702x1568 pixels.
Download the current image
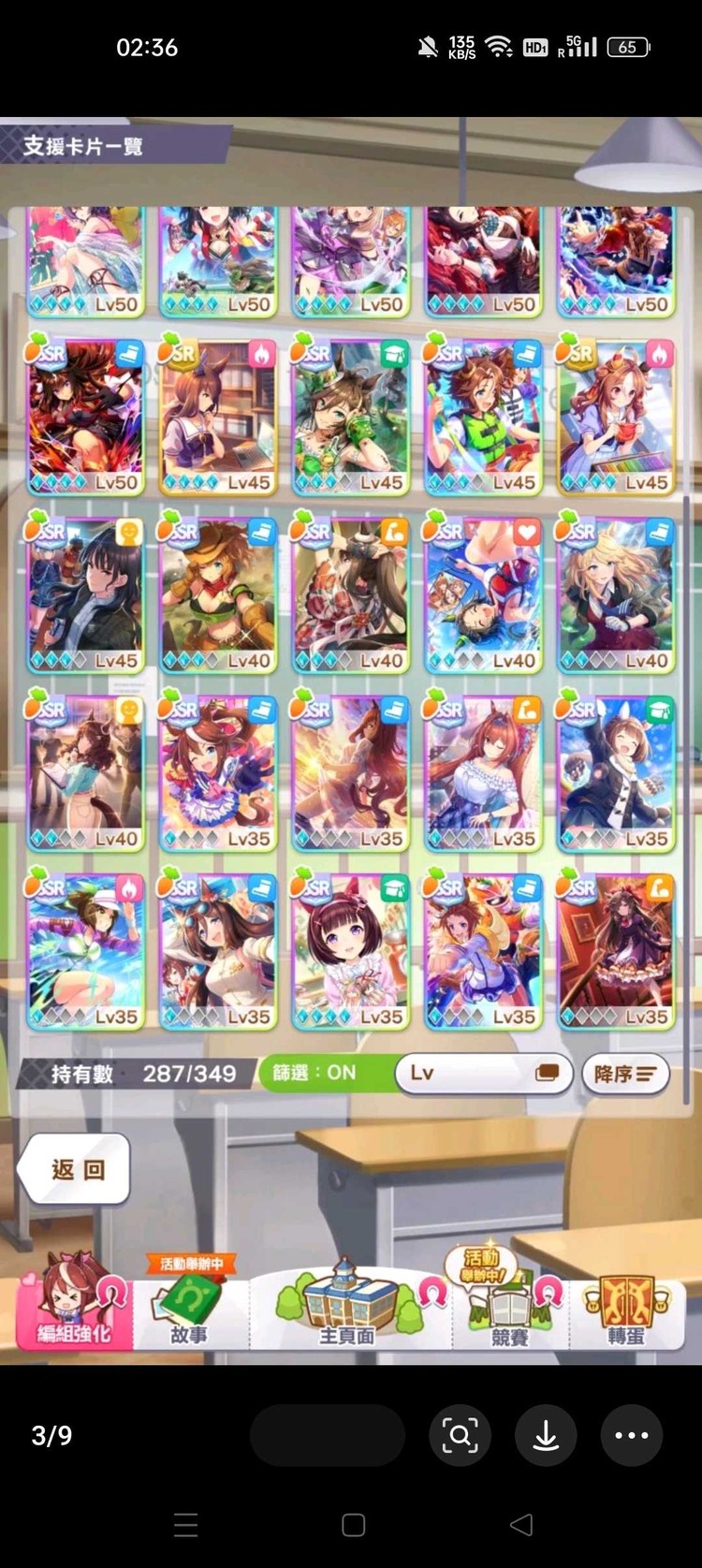point(546,1435)
